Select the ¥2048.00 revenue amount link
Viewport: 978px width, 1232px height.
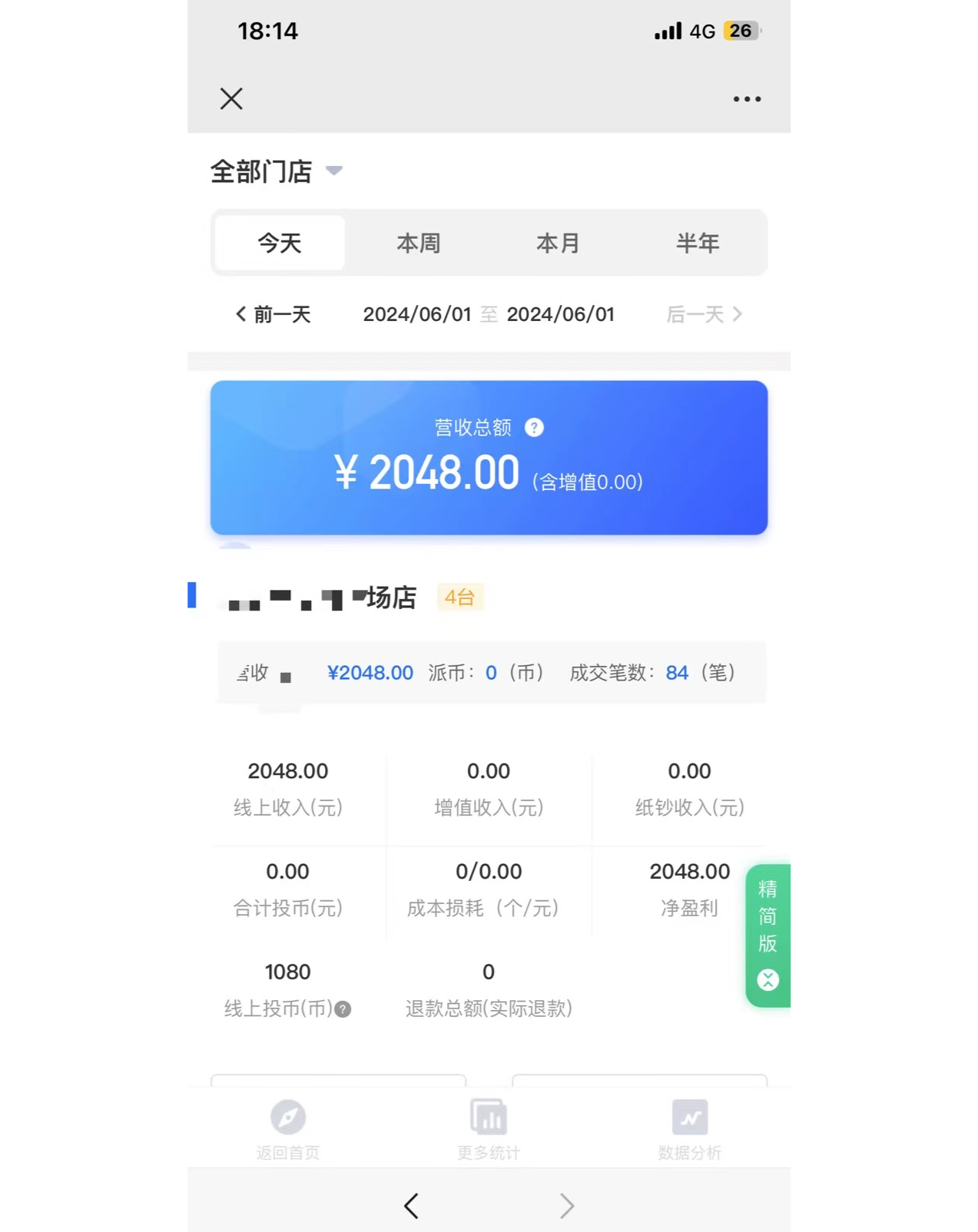(370, 672)
